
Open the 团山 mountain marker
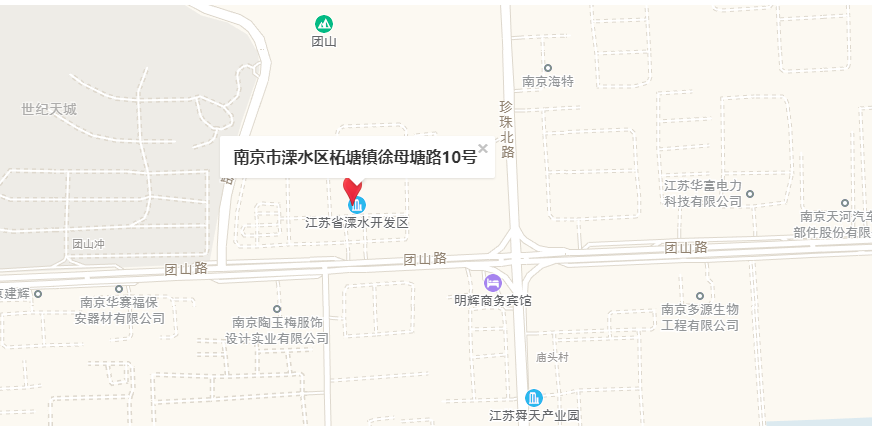(x=323, y=23)
